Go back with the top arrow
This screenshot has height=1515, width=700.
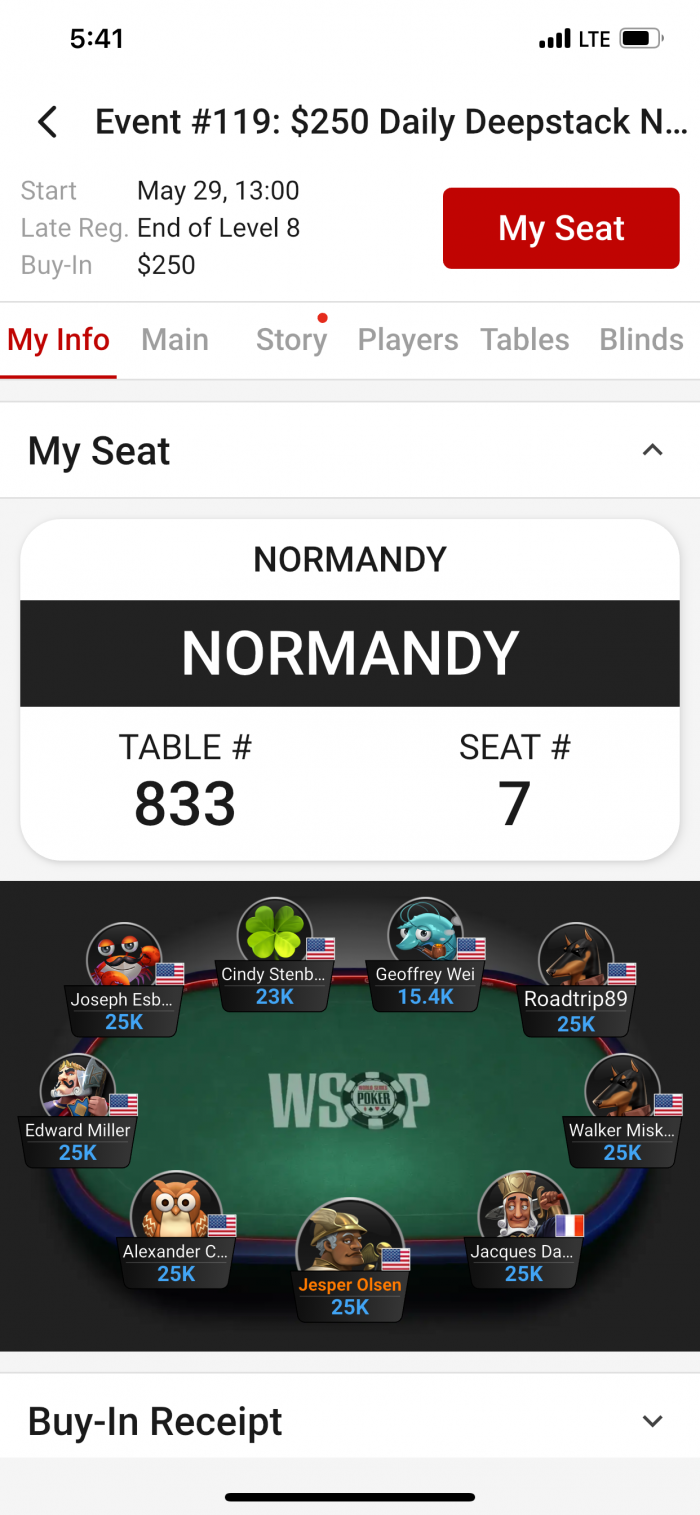point(47,123)
